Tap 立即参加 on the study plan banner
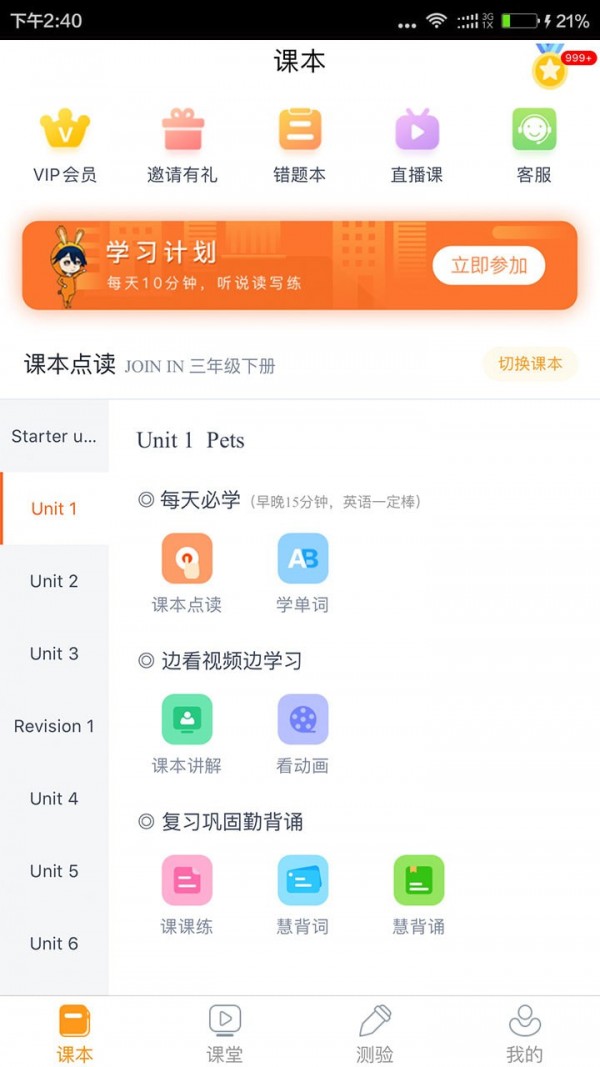The height and width of the screenshot is (1067, 600). coord(488,265)
